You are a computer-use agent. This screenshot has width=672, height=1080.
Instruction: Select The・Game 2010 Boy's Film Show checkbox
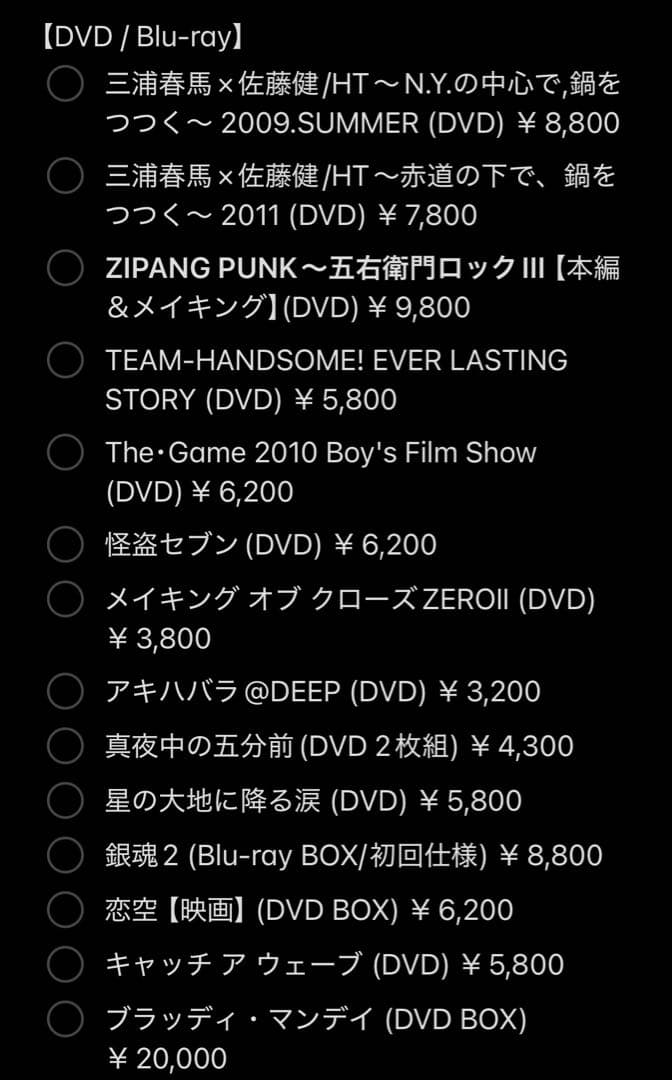[65, 453]
